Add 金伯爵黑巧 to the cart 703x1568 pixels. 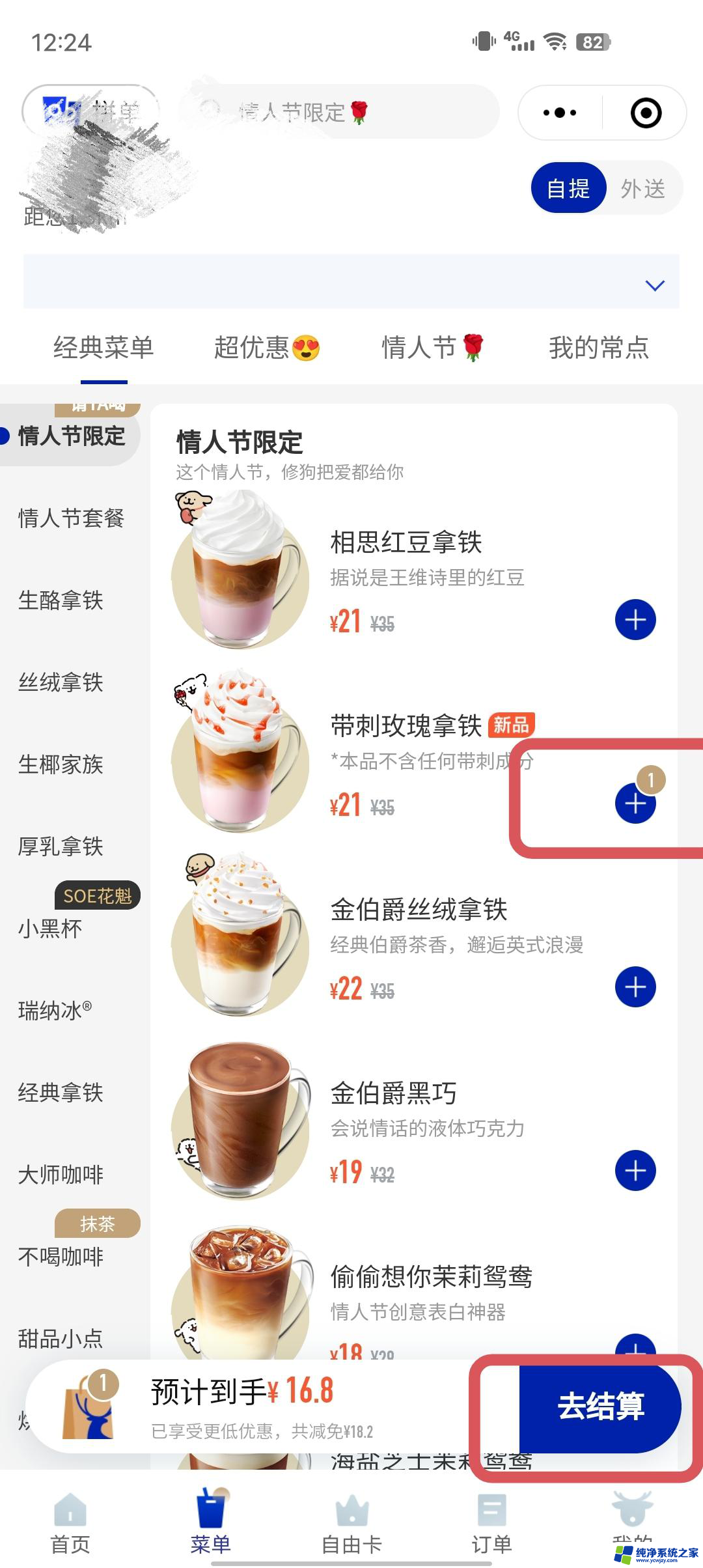[x=635, y=1171]
